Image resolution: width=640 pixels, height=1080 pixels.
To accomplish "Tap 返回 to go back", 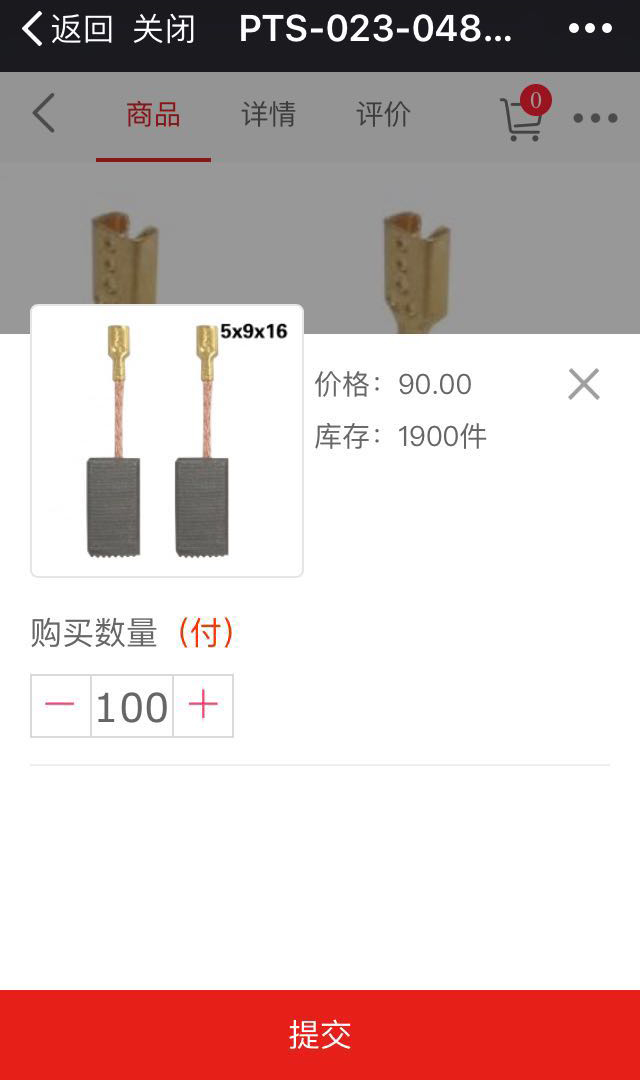I will (66, 29).
